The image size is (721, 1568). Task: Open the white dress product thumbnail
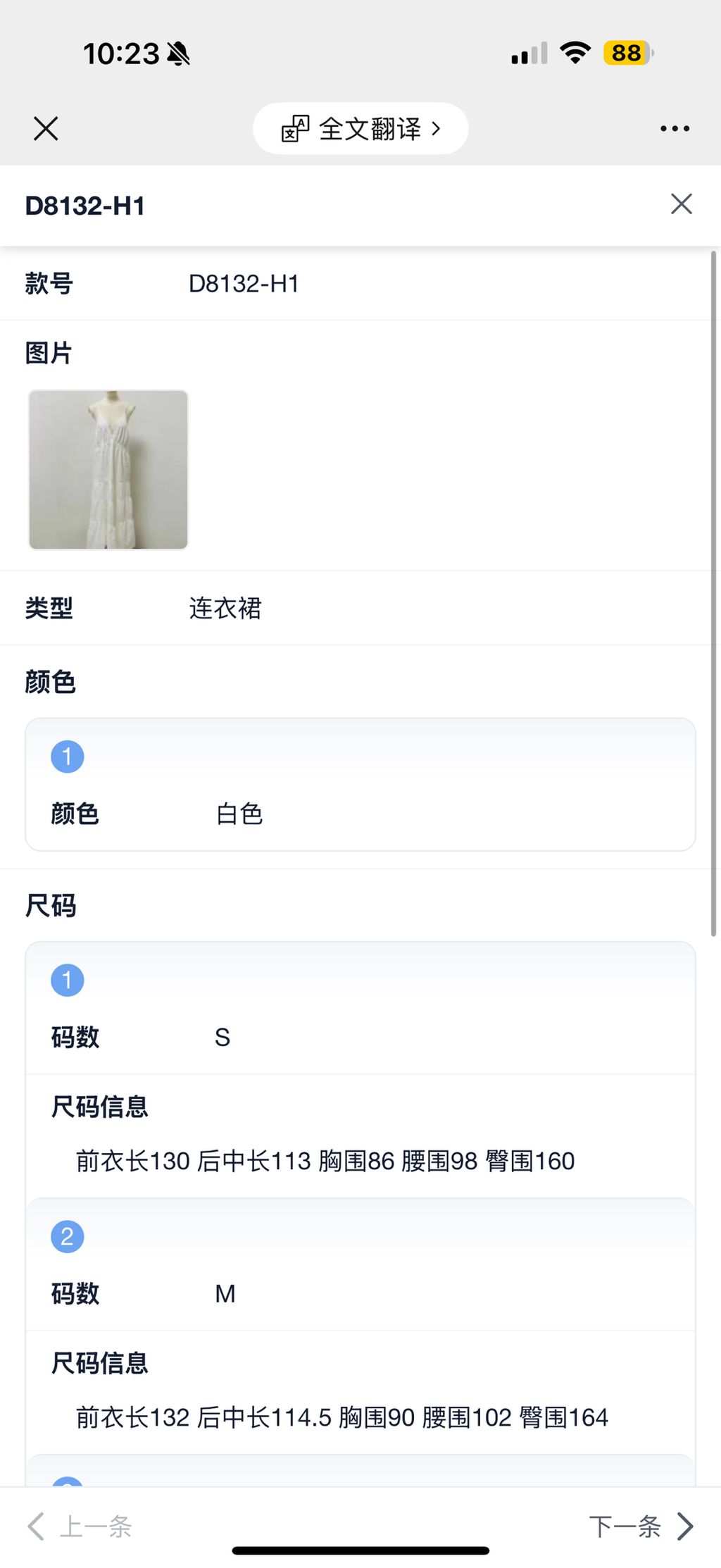(108, 469)
